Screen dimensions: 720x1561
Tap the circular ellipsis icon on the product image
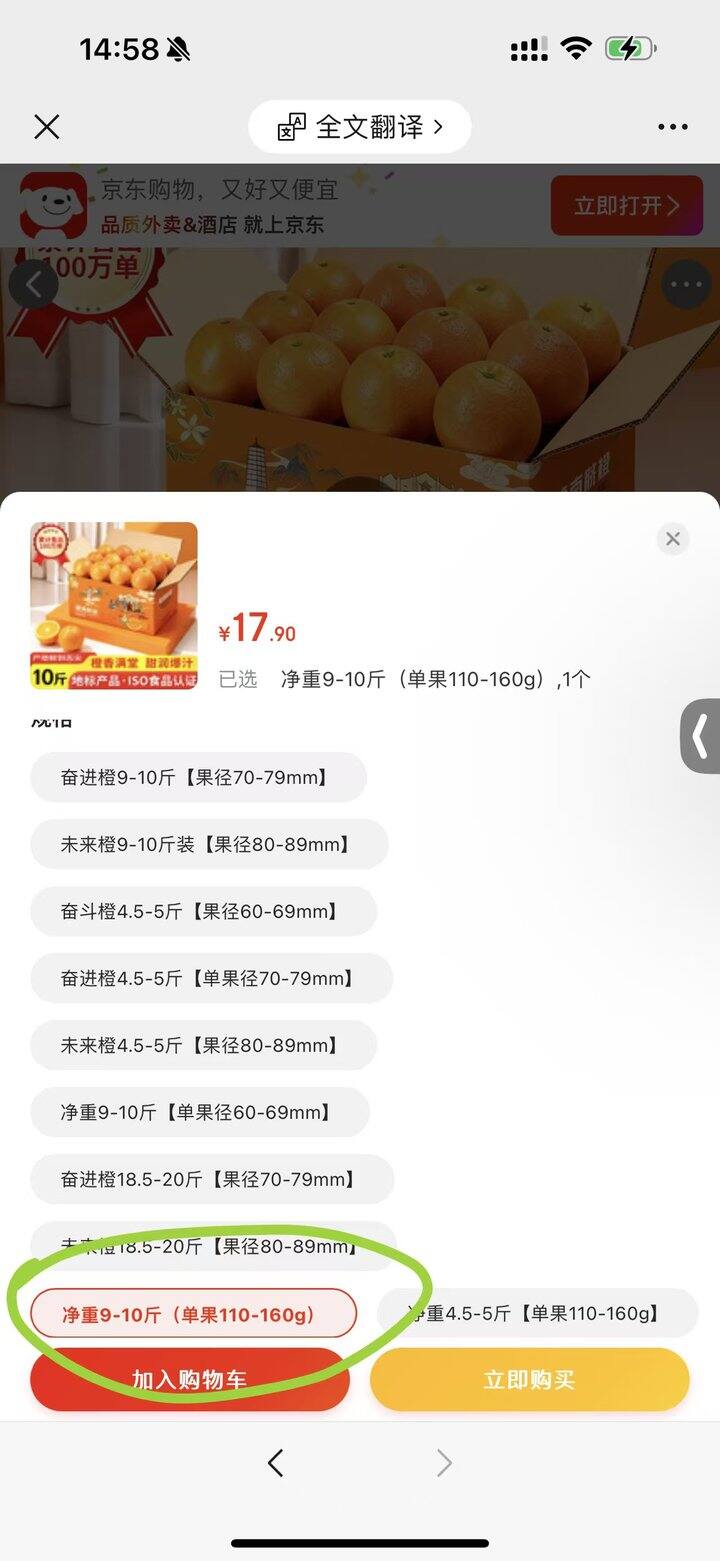coord(684,284)
